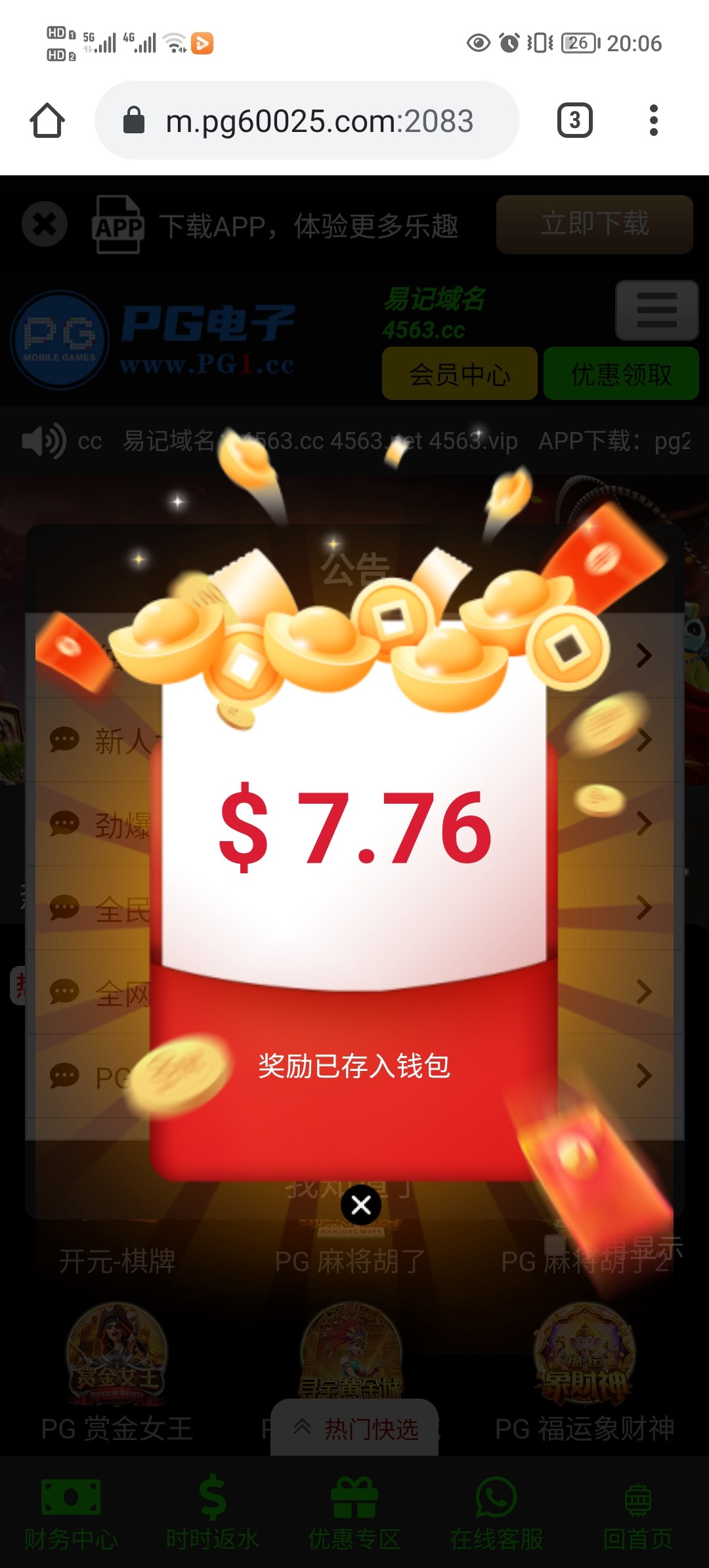Switch to 时时返水 tab
This screenshot has width=709, height=1568.
point(213,1510)
